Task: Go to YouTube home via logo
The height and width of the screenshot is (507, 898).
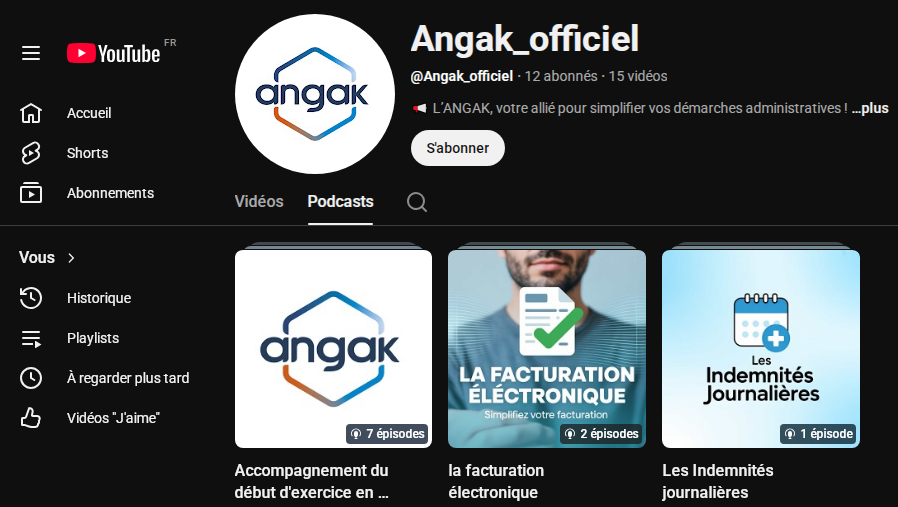Action: pyautogui.click(x=113, y=53)
